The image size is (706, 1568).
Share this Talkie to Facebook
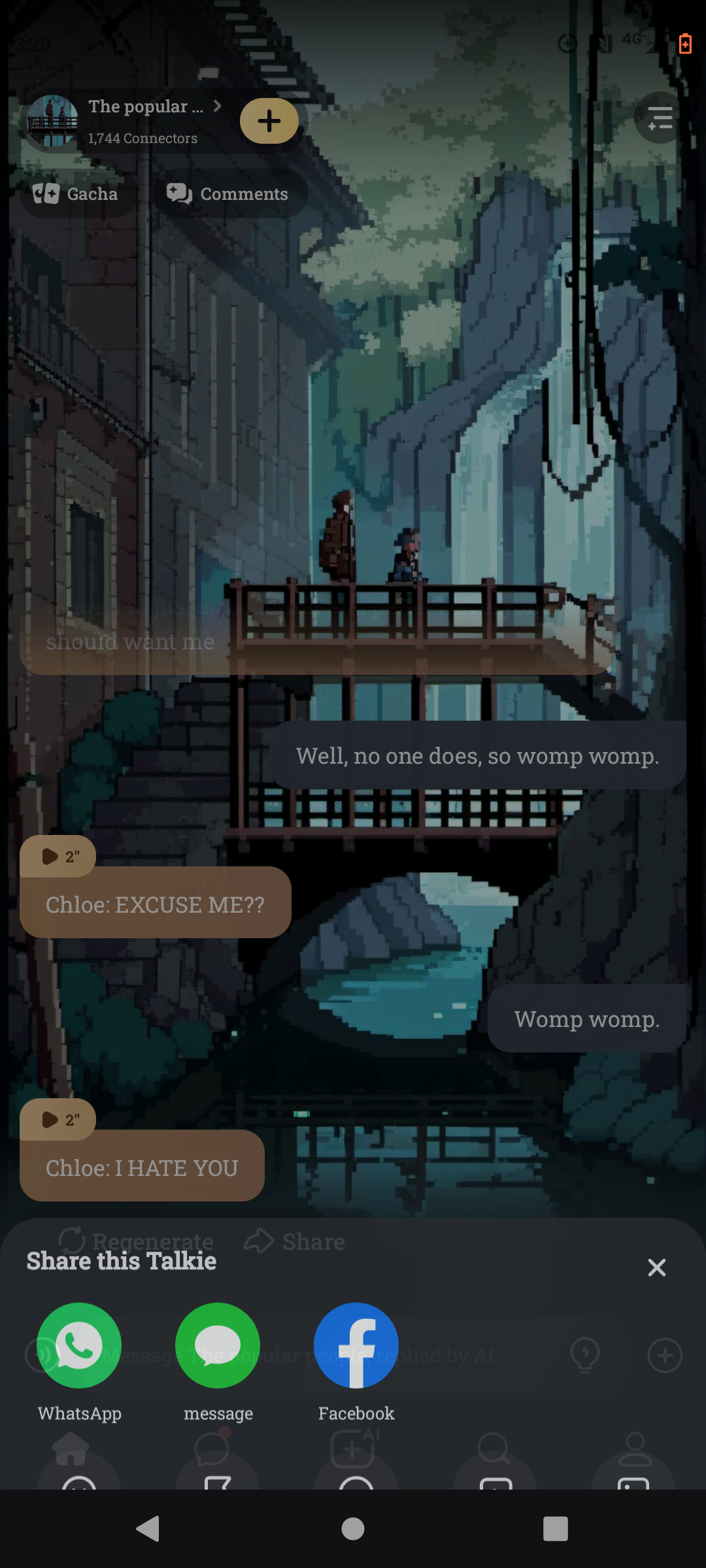point(356,1346)
